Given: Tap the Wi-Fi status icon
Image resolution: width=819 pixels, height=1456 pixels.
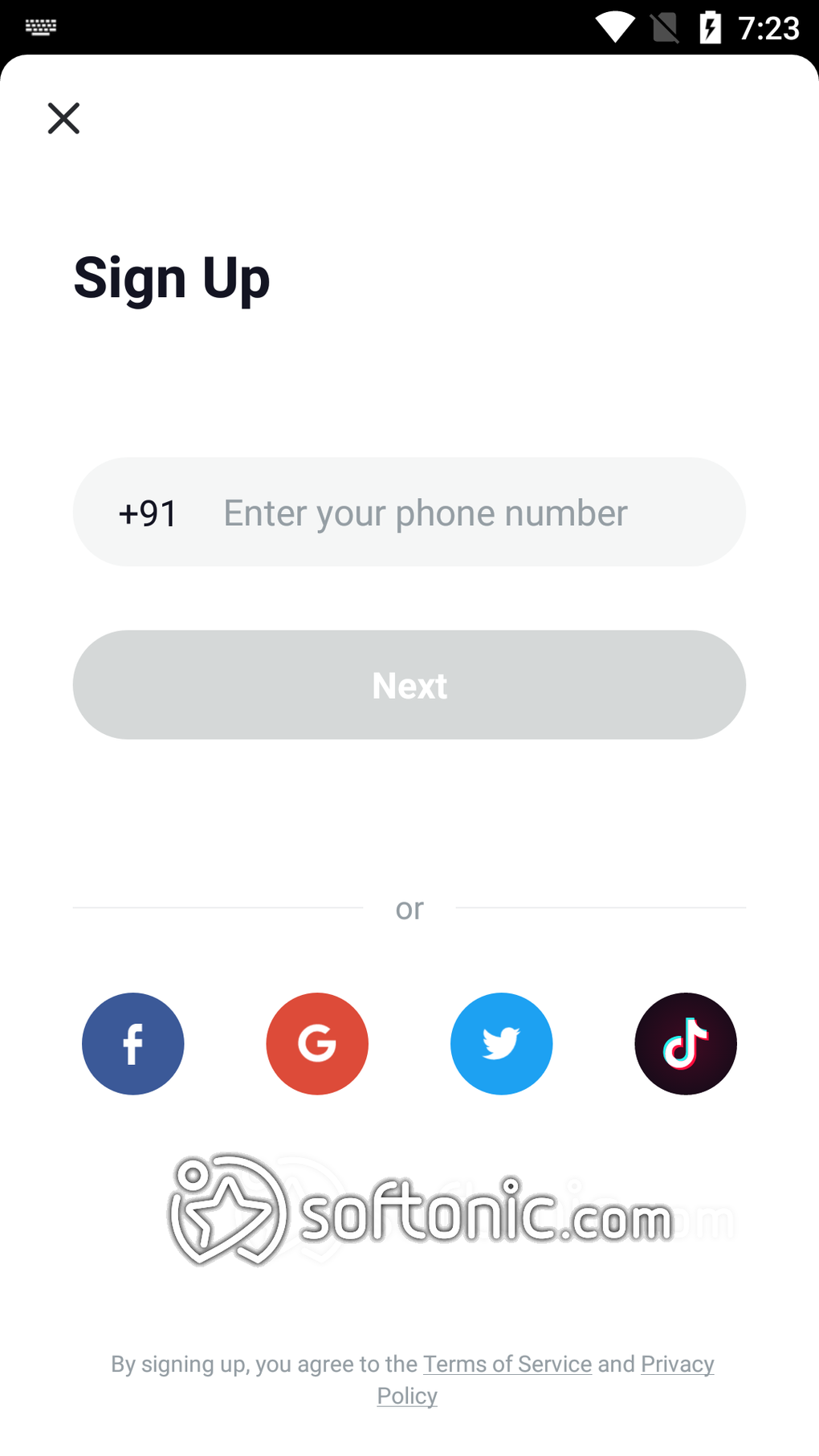Looking at the screenshot, I should (x=615, y=27).
